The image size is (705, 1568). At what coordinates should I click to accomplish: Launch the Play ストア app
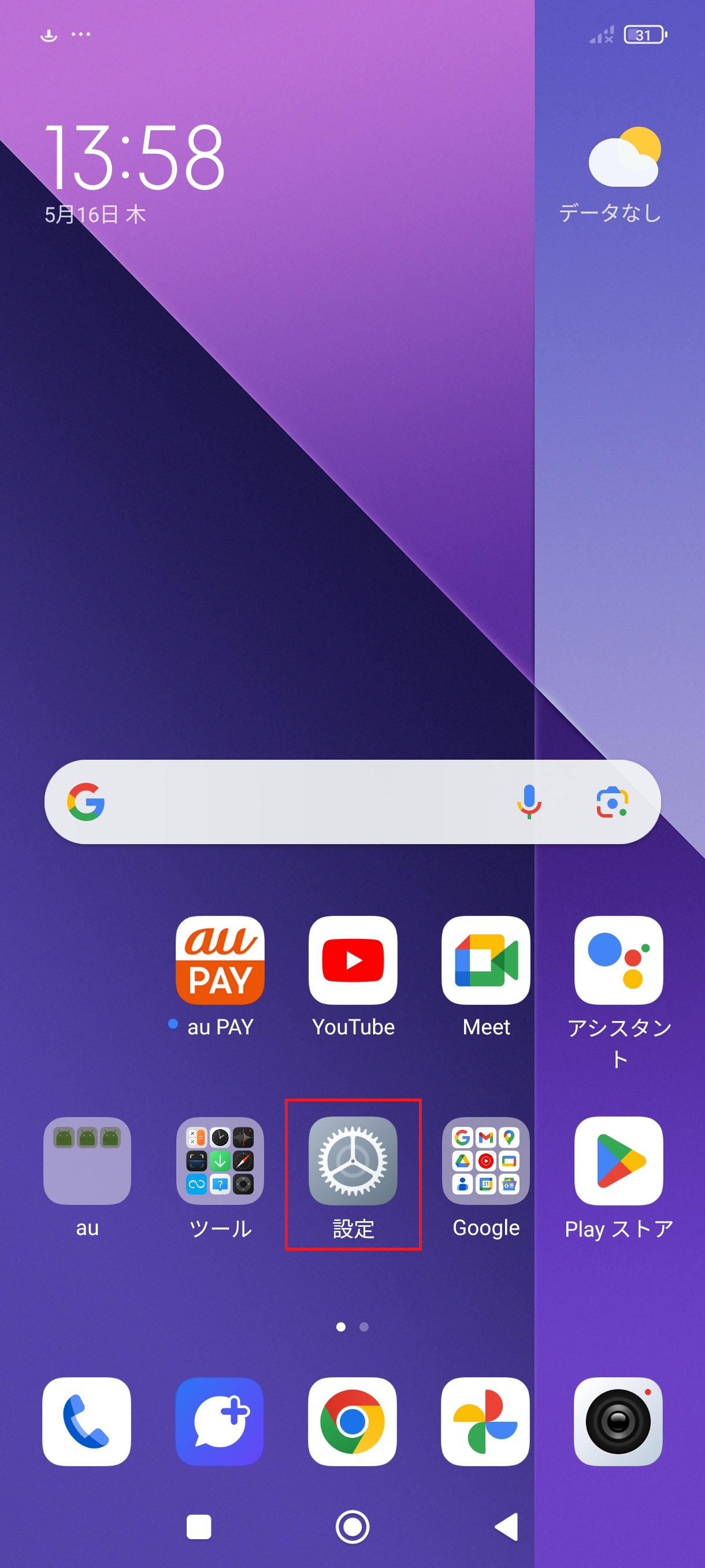click(619, 1162)
